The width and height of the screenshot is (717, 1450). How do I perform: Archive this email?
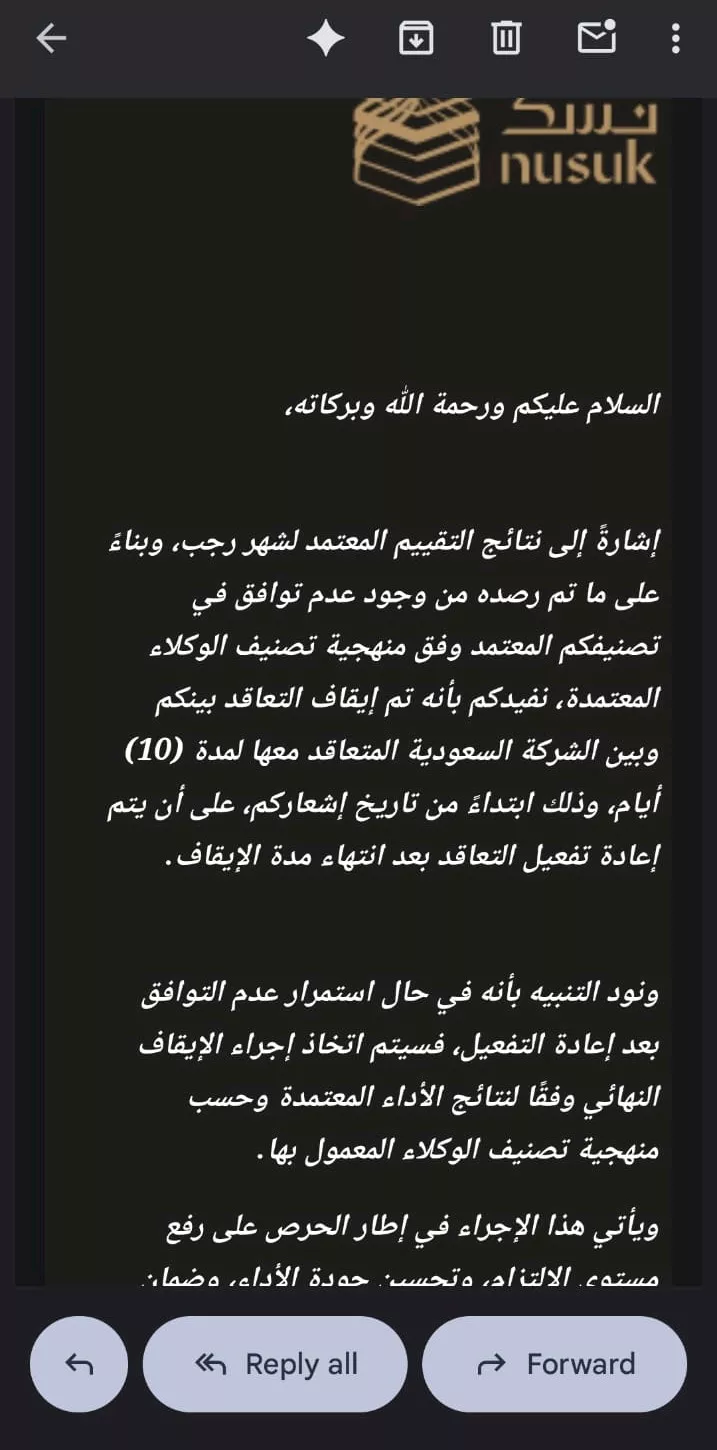click(x=415, y=39)
